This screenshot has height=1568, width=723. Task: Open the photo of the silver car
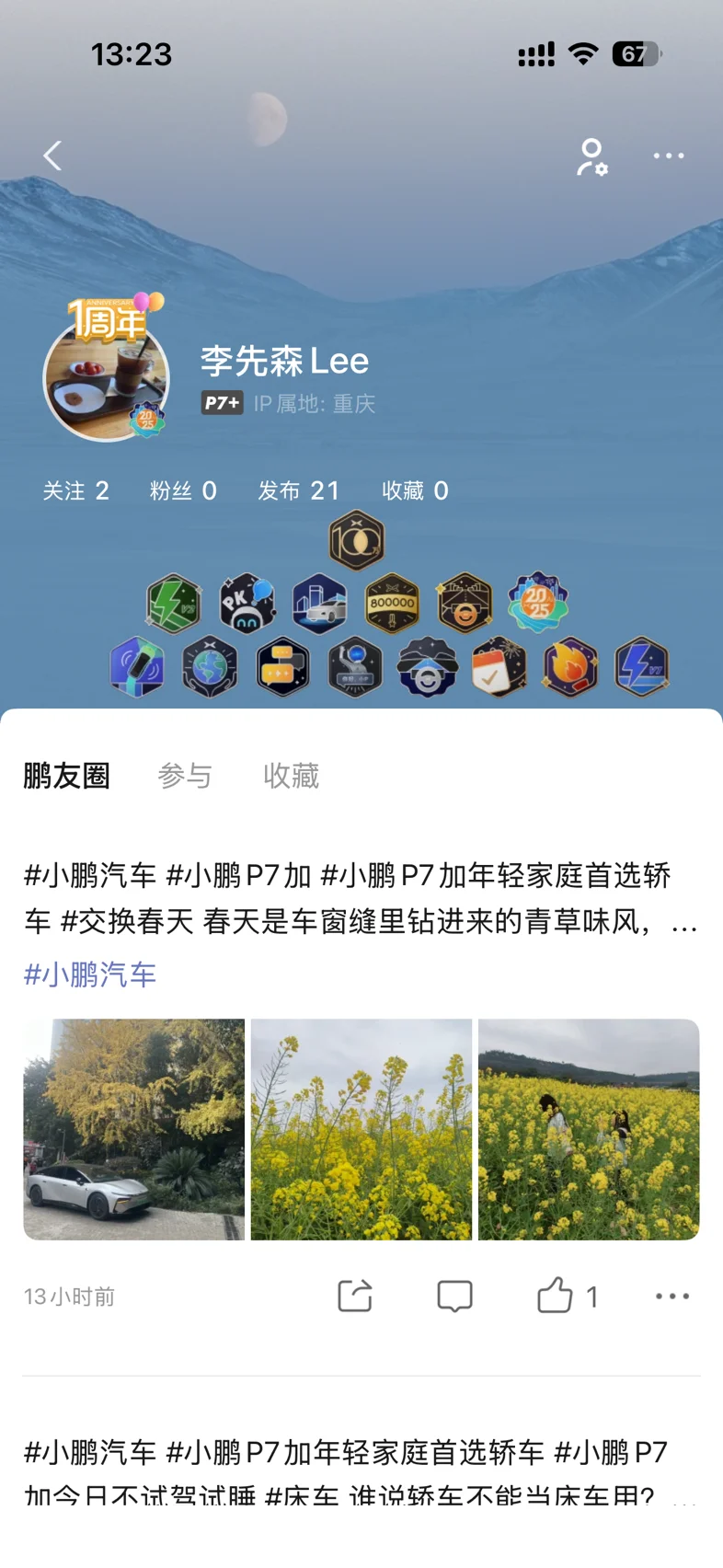(134, 1129)
